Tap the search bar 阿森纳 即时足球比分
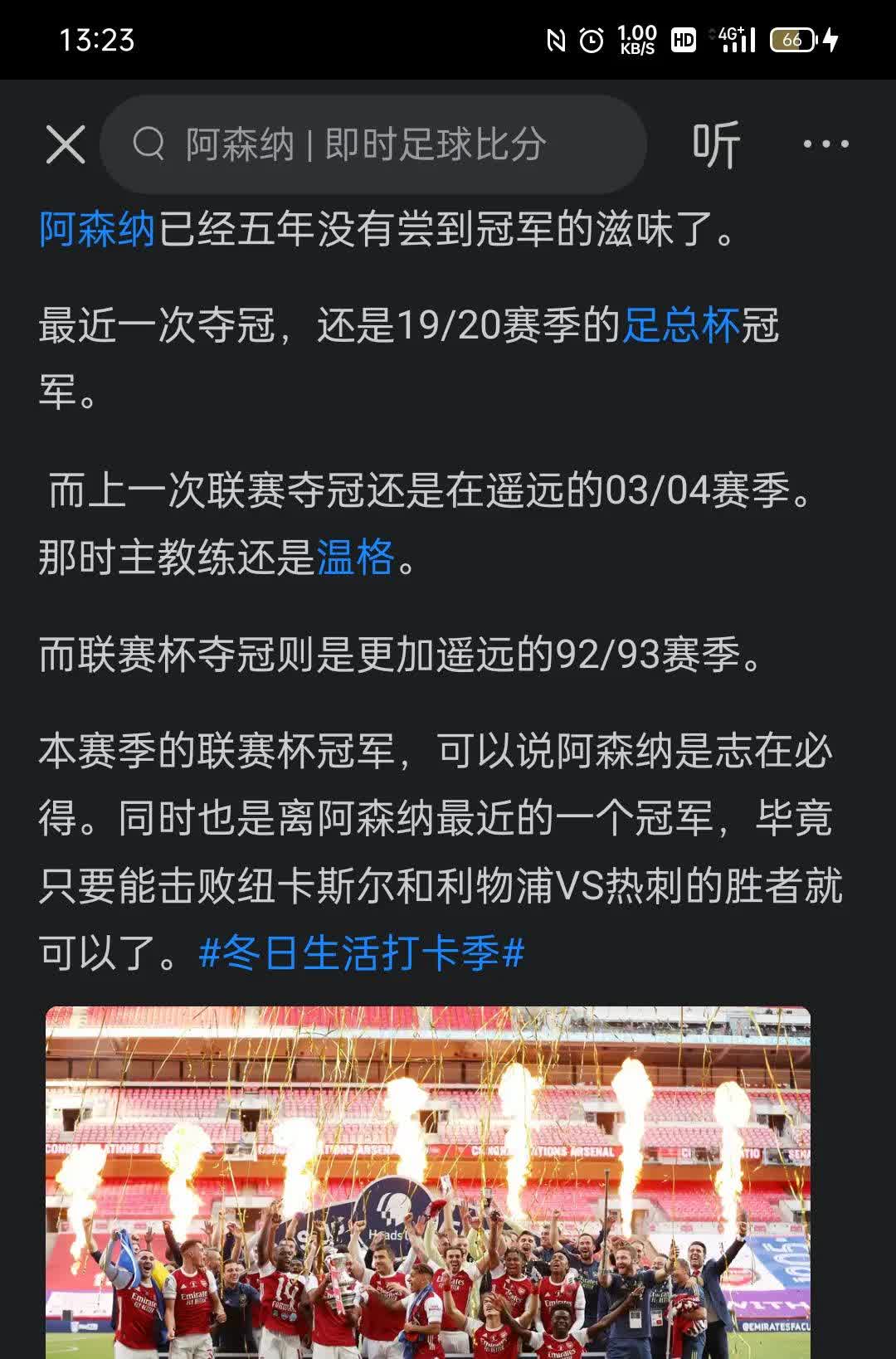This screenshot has width=896, height=1359. pyautogui.click(x=373, y=145)
